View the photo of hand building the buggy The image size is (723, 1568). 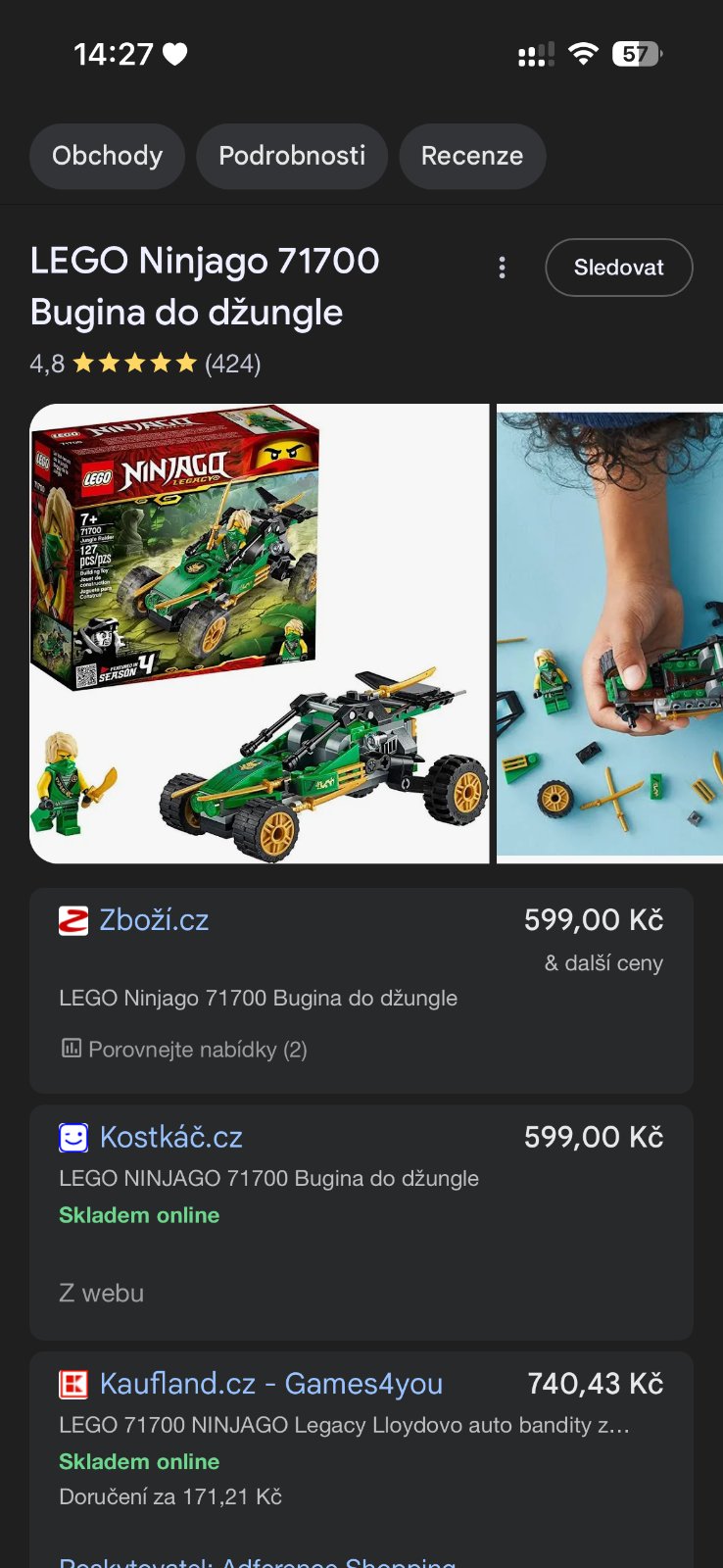[610, 633]
